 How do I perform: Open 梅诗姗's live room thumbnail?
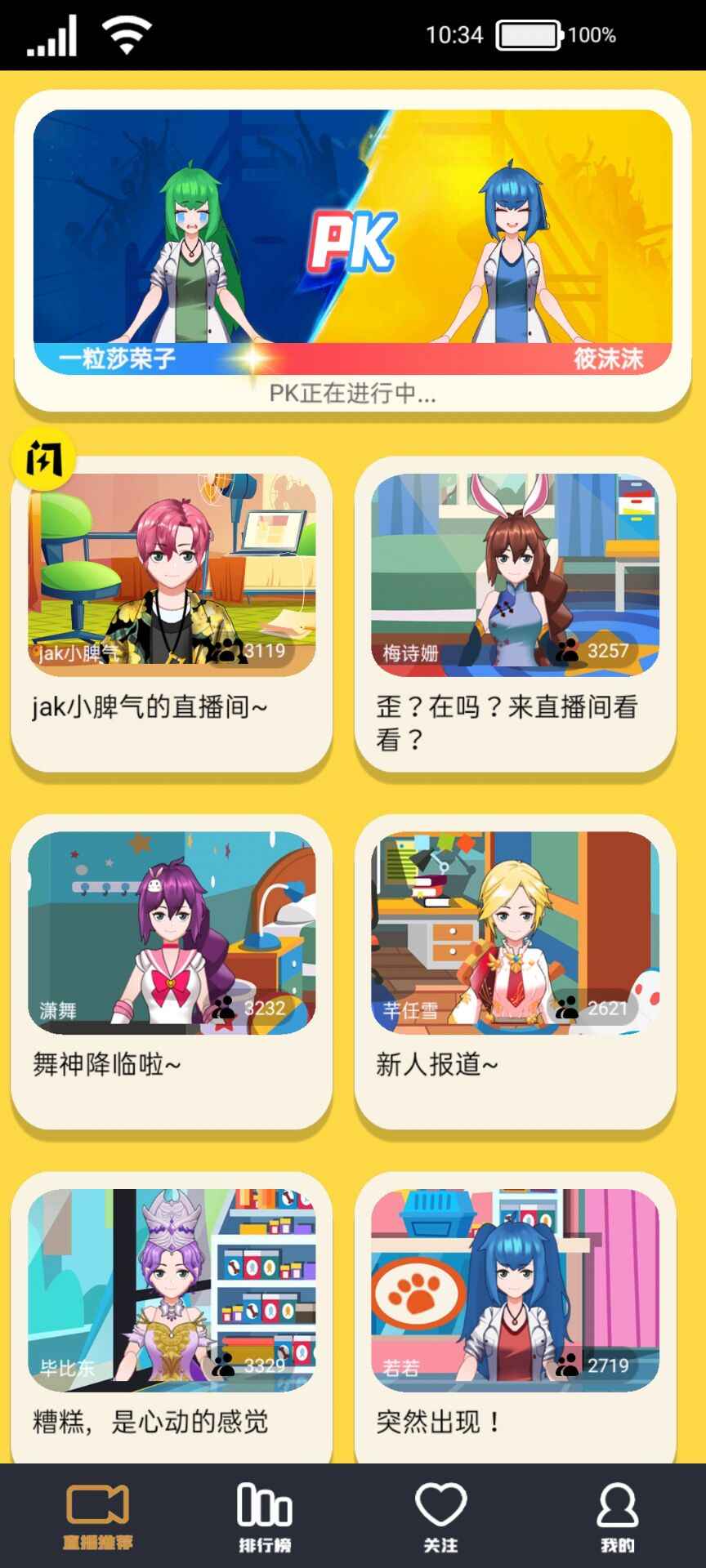pyautogui.click(x=516, y=572)
